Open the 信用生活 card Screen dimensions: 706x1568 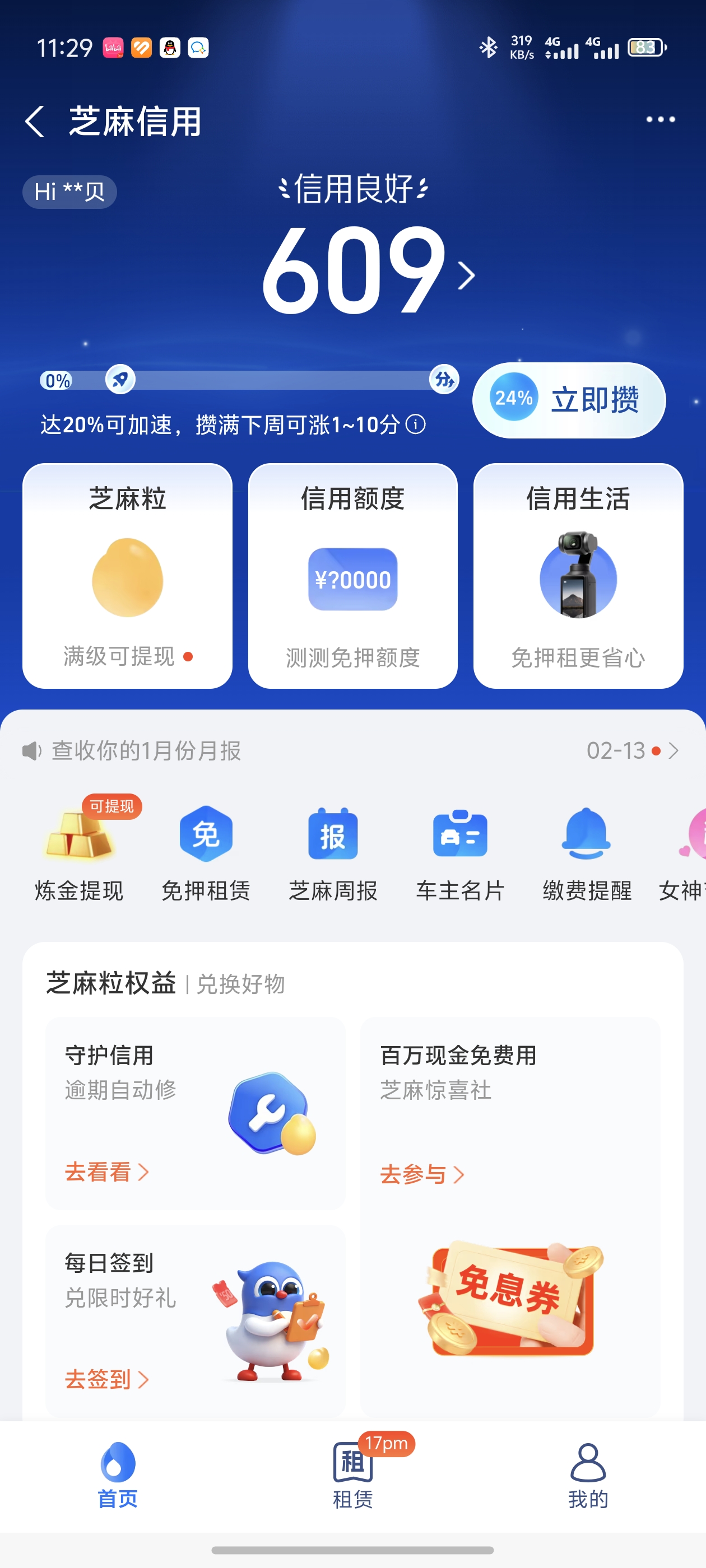click(578, 575)
